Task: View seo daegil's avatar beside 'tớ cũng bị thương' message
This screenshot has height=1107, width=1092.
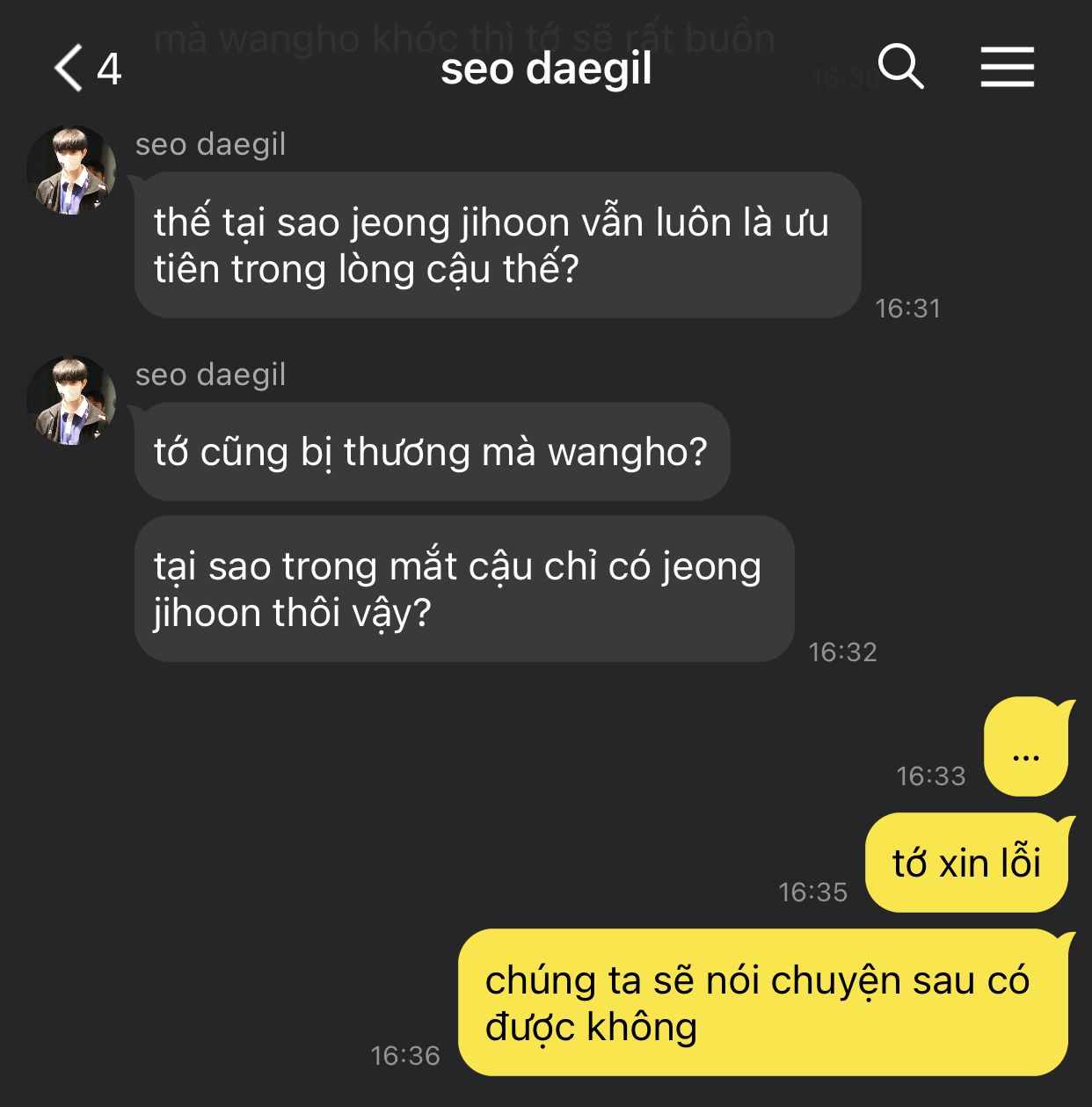Action: [71, 401]
